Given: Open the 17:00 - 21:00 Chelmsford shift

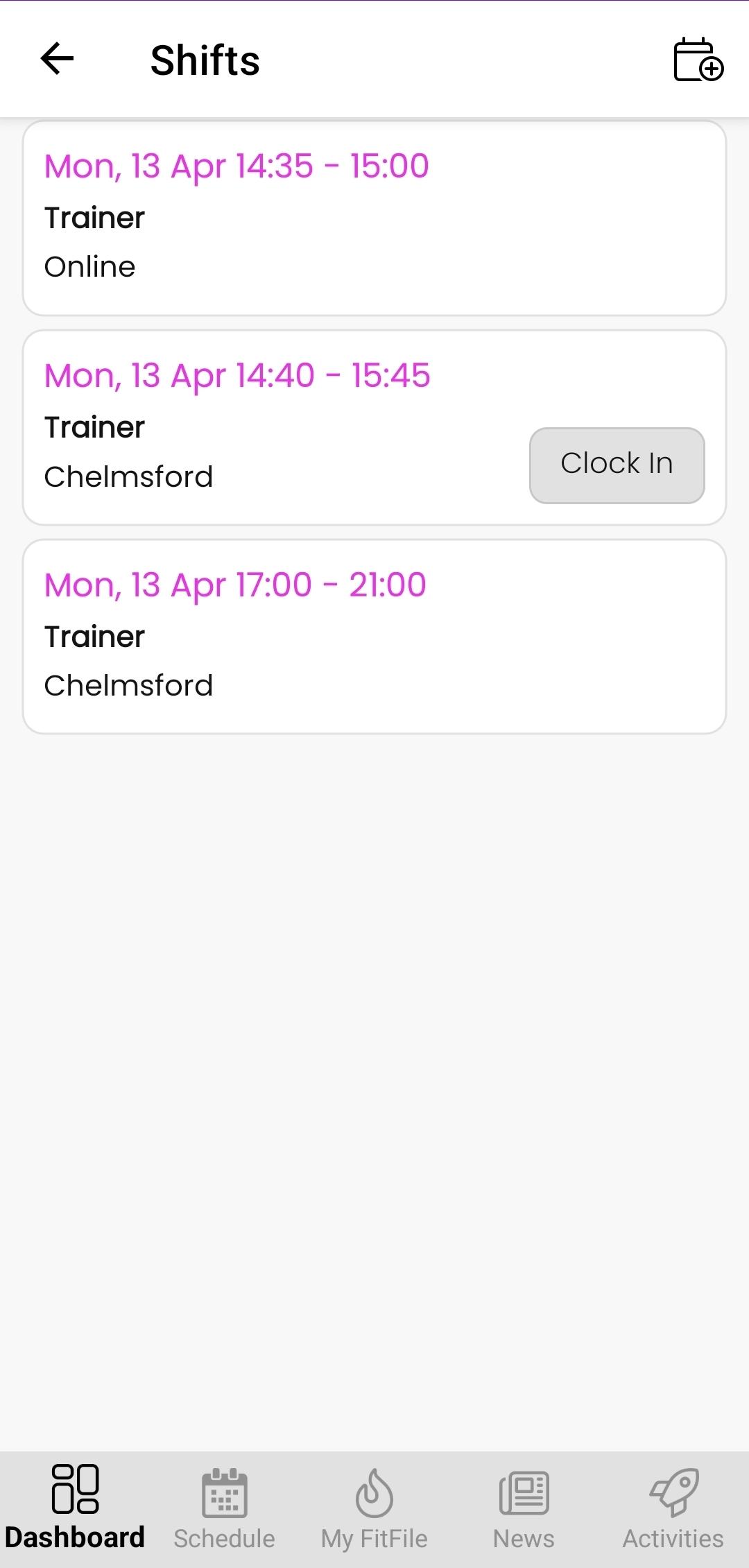Looking at the screenshot, I should click(374, 636).
